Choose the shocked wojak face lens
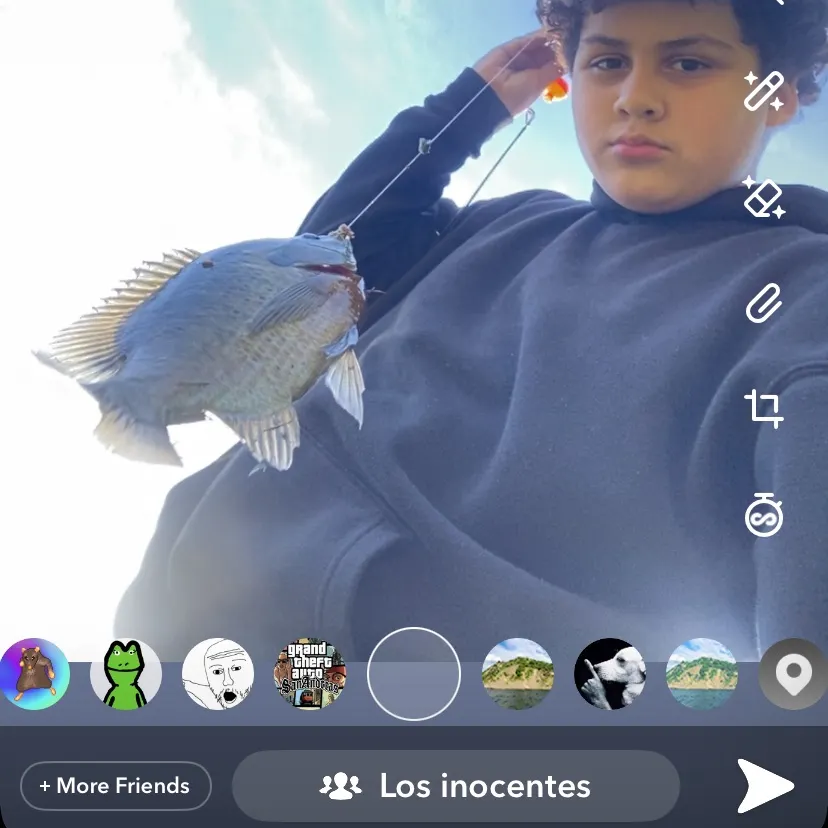The height and width of the screenshot is (828, 828). 218,674
